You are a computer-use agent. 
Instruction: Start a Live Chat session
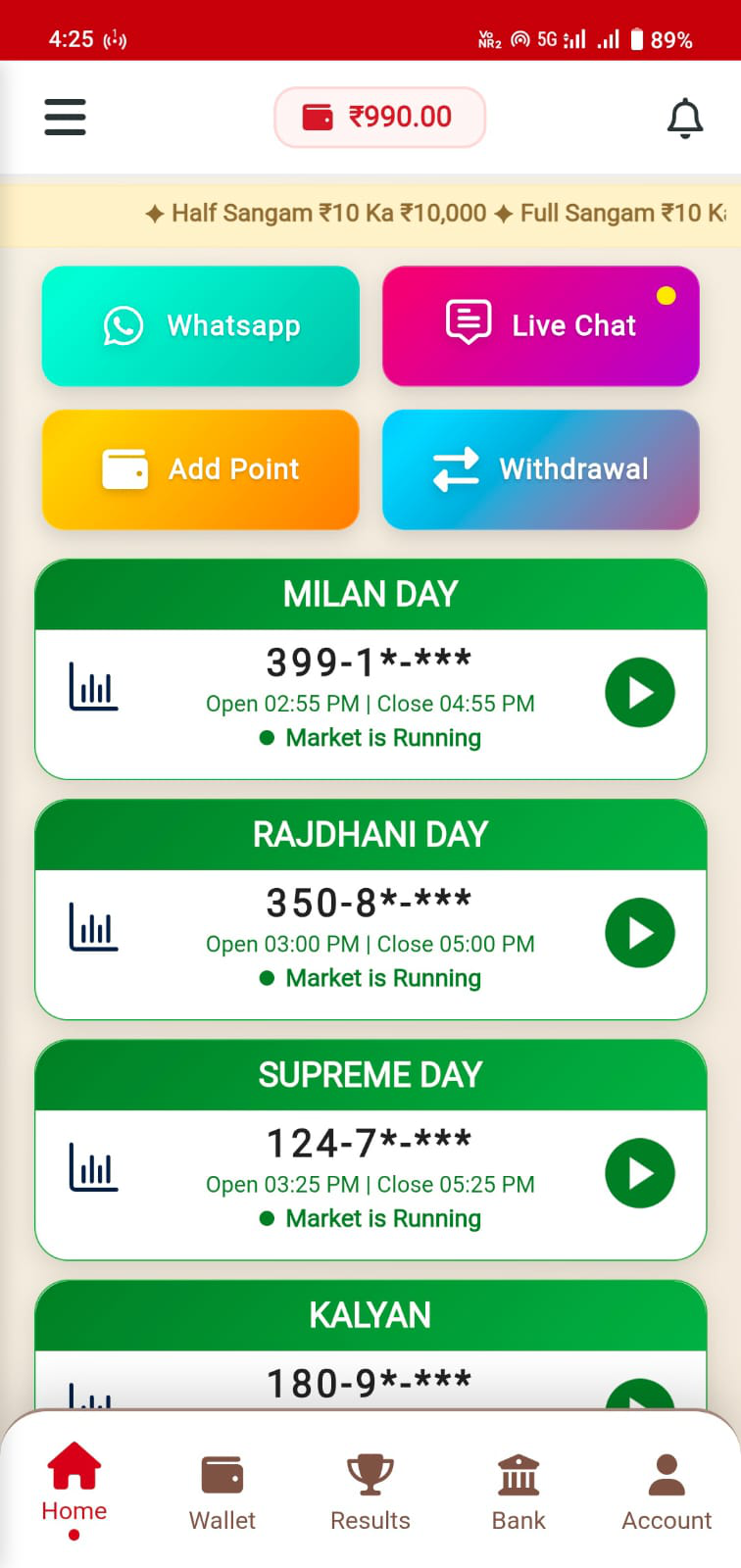[x=540, y=326]
